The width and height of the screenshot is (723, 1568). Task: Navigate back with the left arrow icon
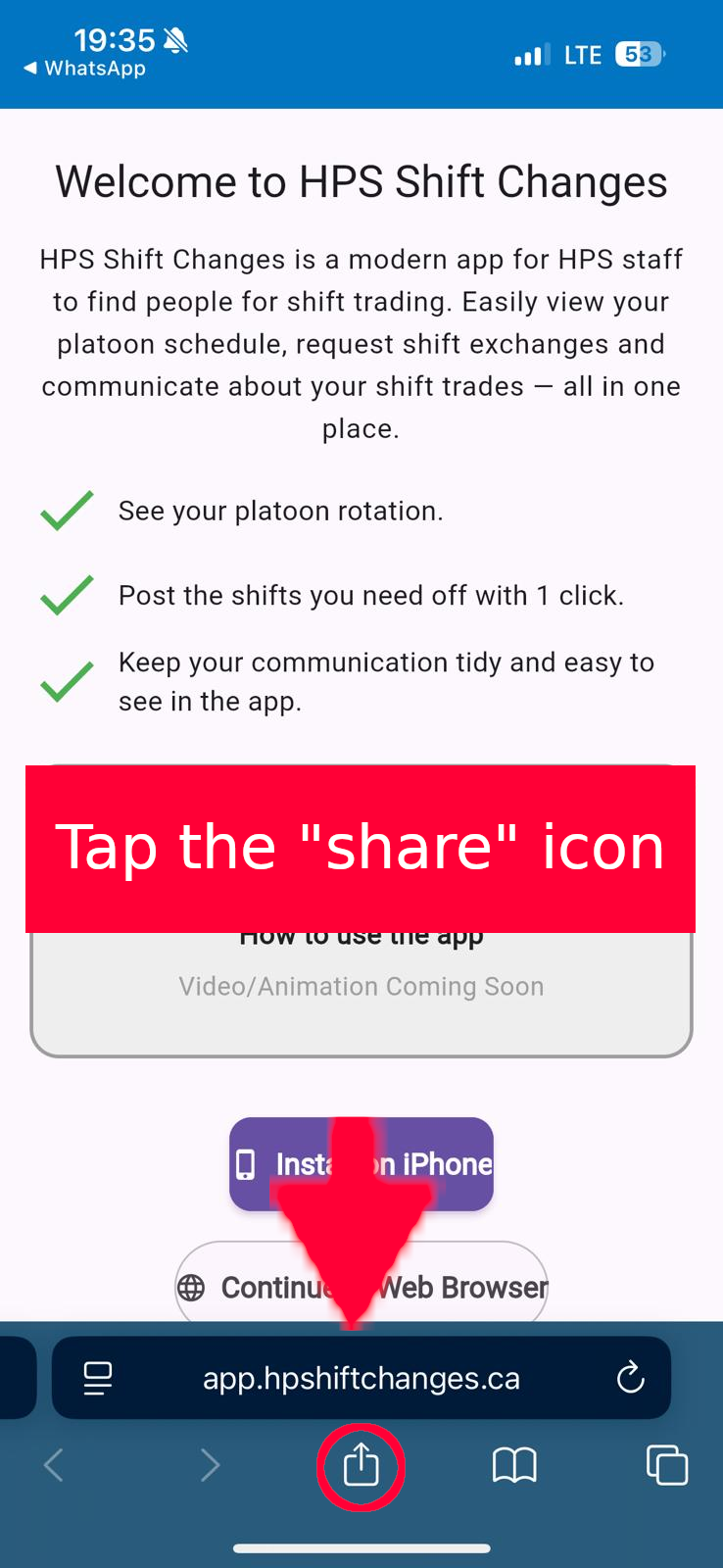pos(52,1465)
